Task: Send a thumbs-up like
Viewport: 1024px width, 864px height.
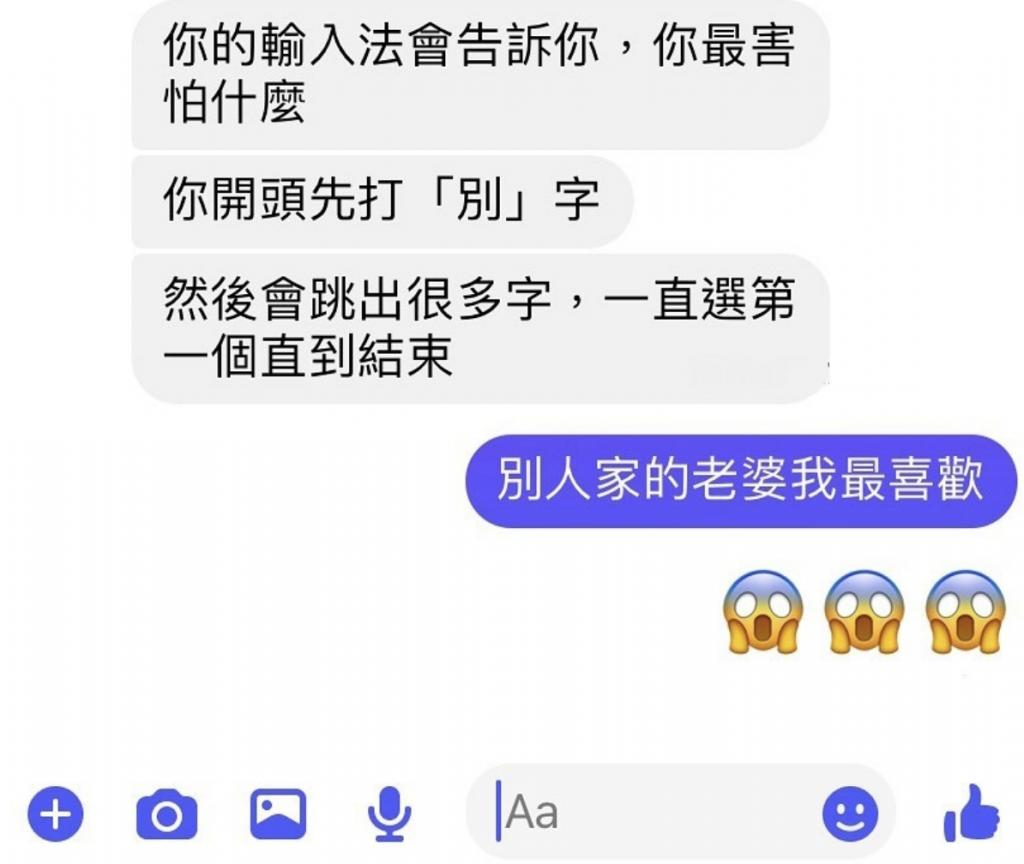Action: tap(971, 812)
